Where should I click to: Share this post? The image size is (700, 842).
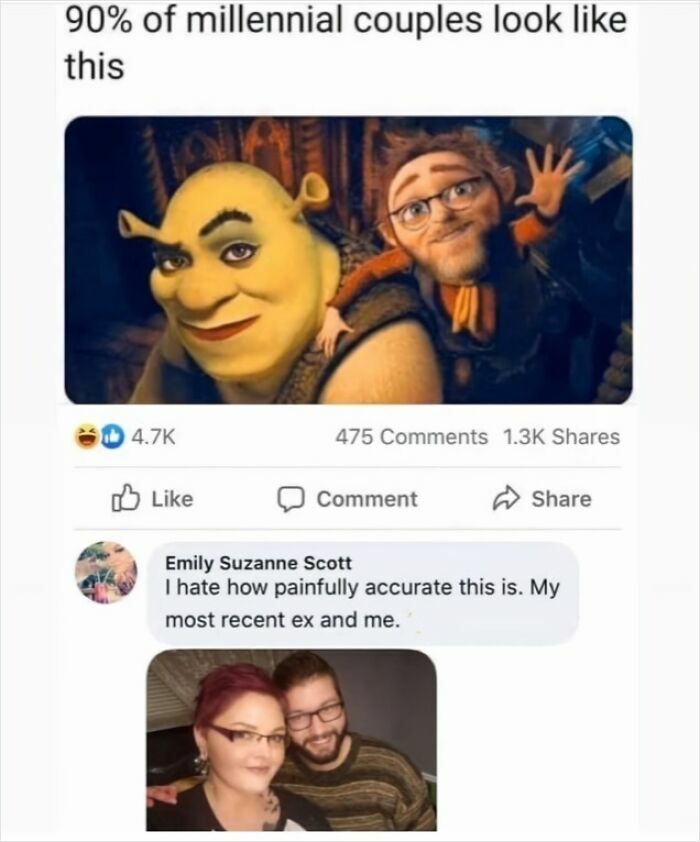point(543,499)
